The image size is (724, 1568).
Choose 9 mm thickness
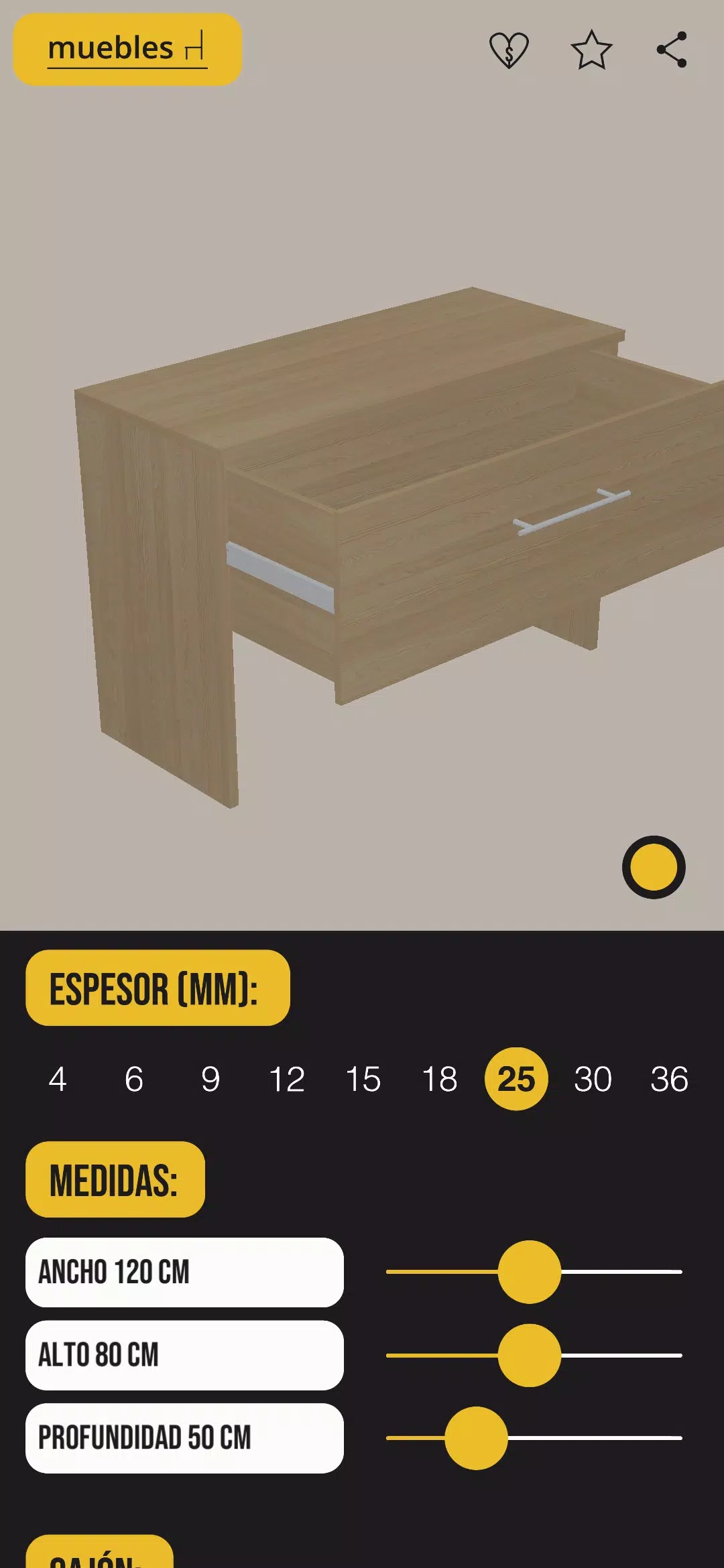210,1079
